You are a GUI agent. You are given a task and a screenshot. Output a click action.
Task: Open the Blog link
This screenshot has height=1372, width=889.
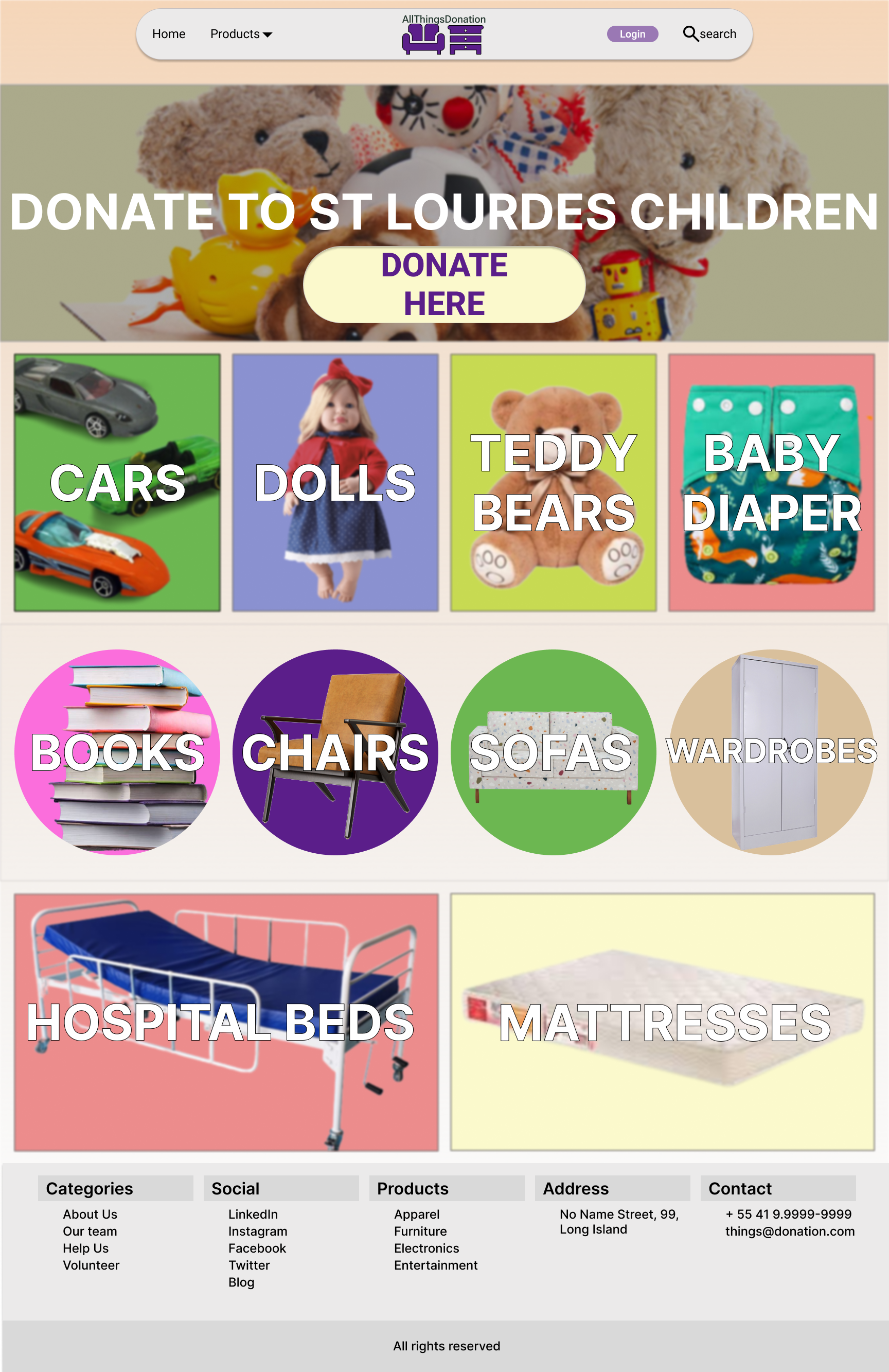[x=241, y=1282]
